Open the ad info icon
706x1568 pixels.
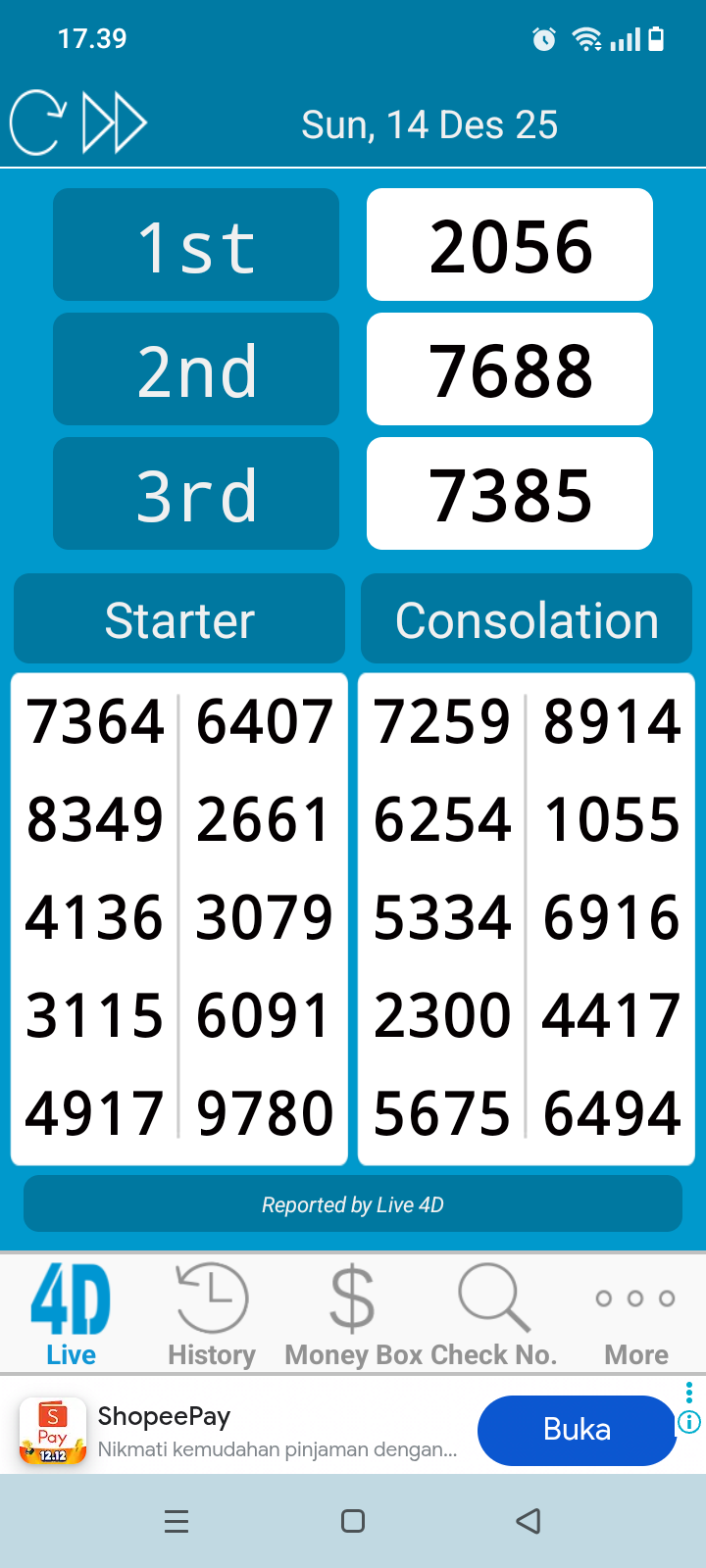(x=689, y=1422)
